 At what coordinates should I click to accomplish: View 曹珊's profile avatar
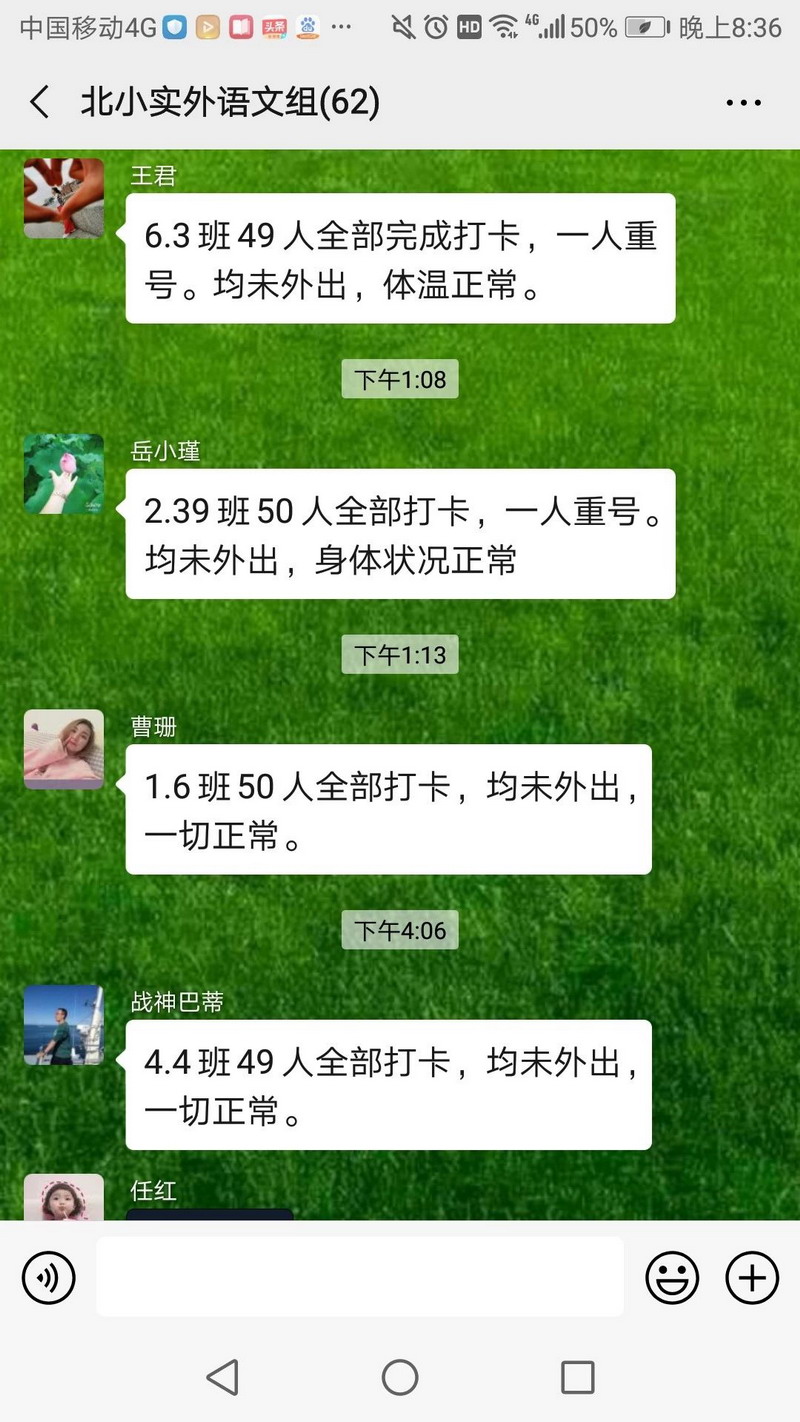pos(64,750)
